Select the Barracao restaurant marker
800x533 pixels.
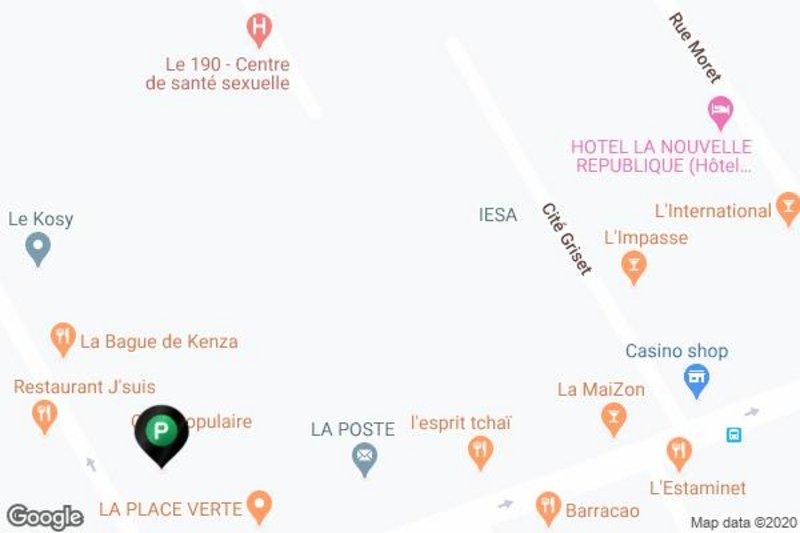pos(546,505)
